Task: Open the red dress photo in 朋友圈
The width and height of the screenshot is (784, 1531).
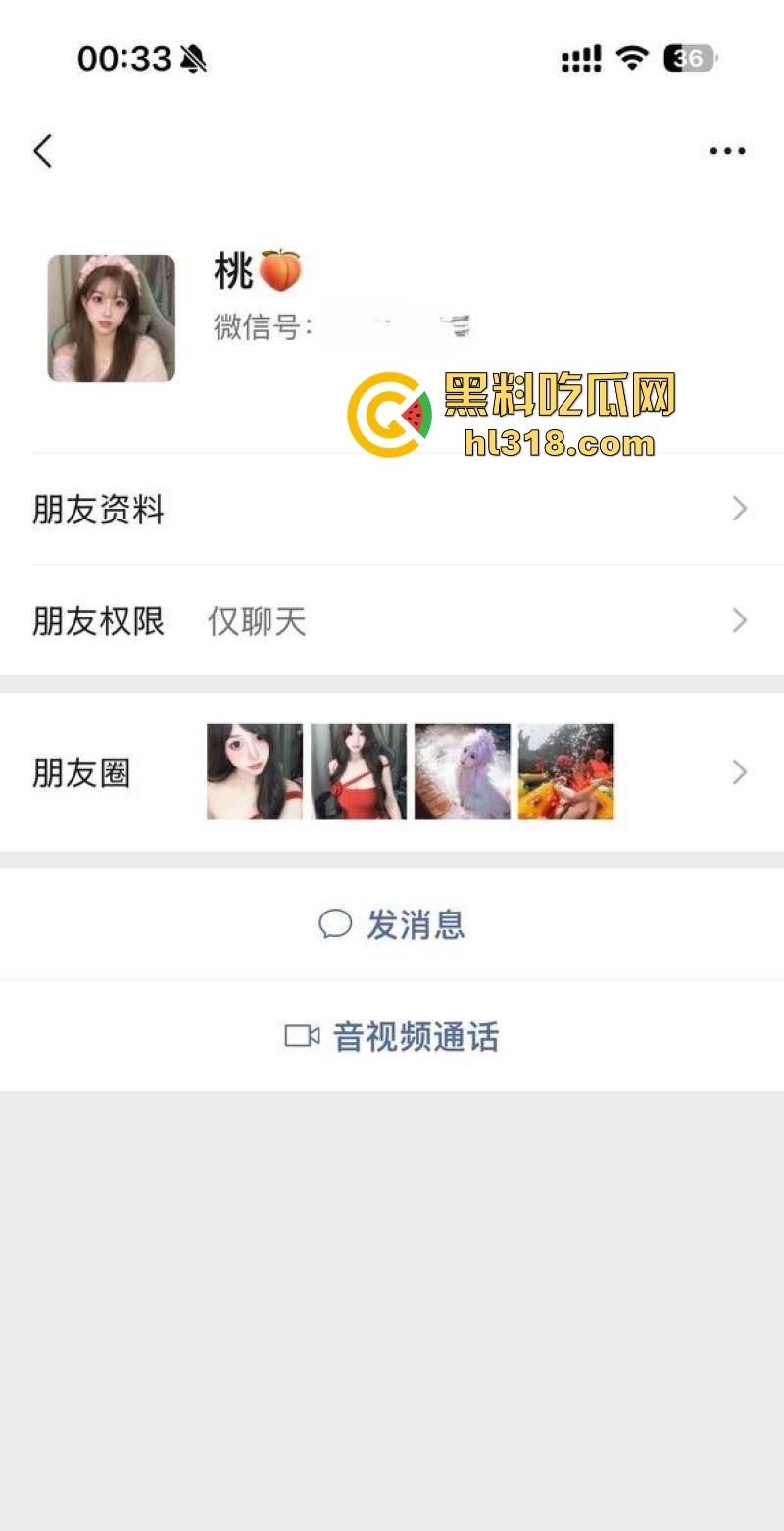Action: point(358,772)
